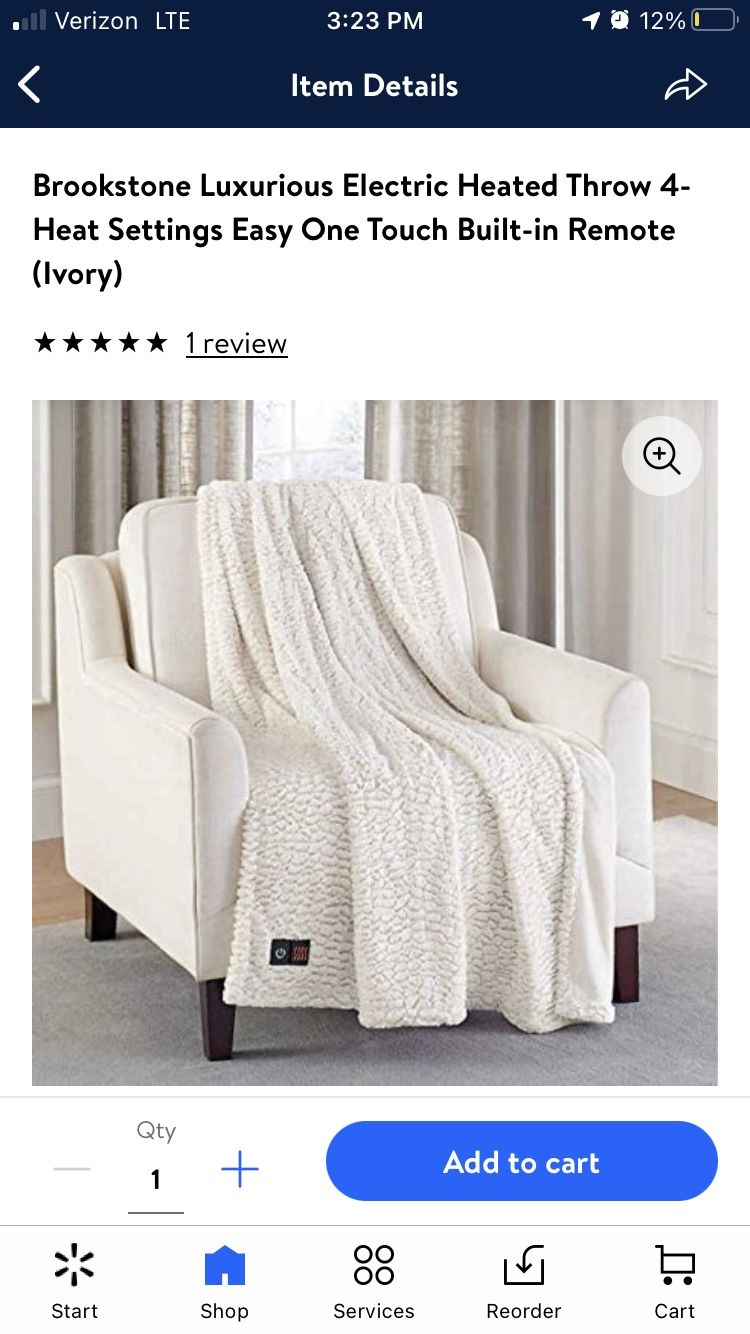The height and width of the screenshot is (1334, 750).
Task: Increase quantity with the plus button
Action: point(239,1169)
